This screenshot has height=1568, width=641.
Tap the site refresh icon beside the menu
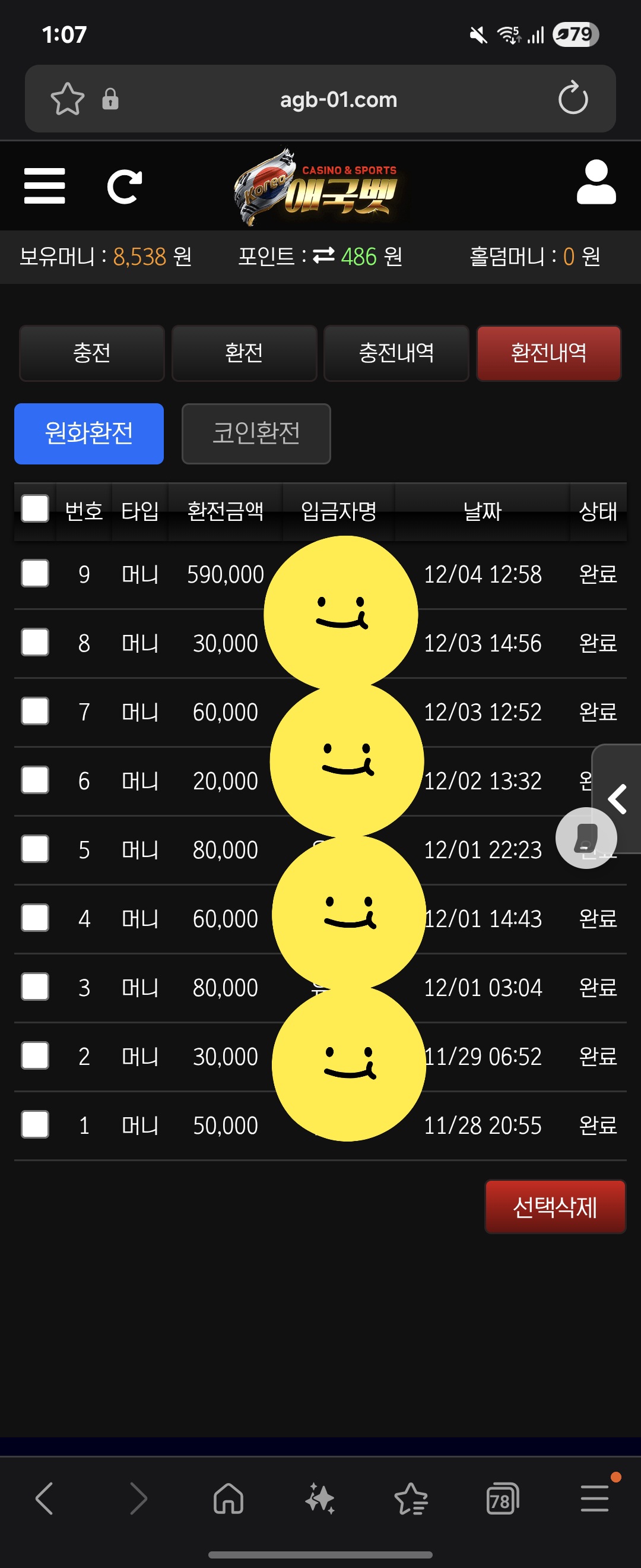click(124, 186)
